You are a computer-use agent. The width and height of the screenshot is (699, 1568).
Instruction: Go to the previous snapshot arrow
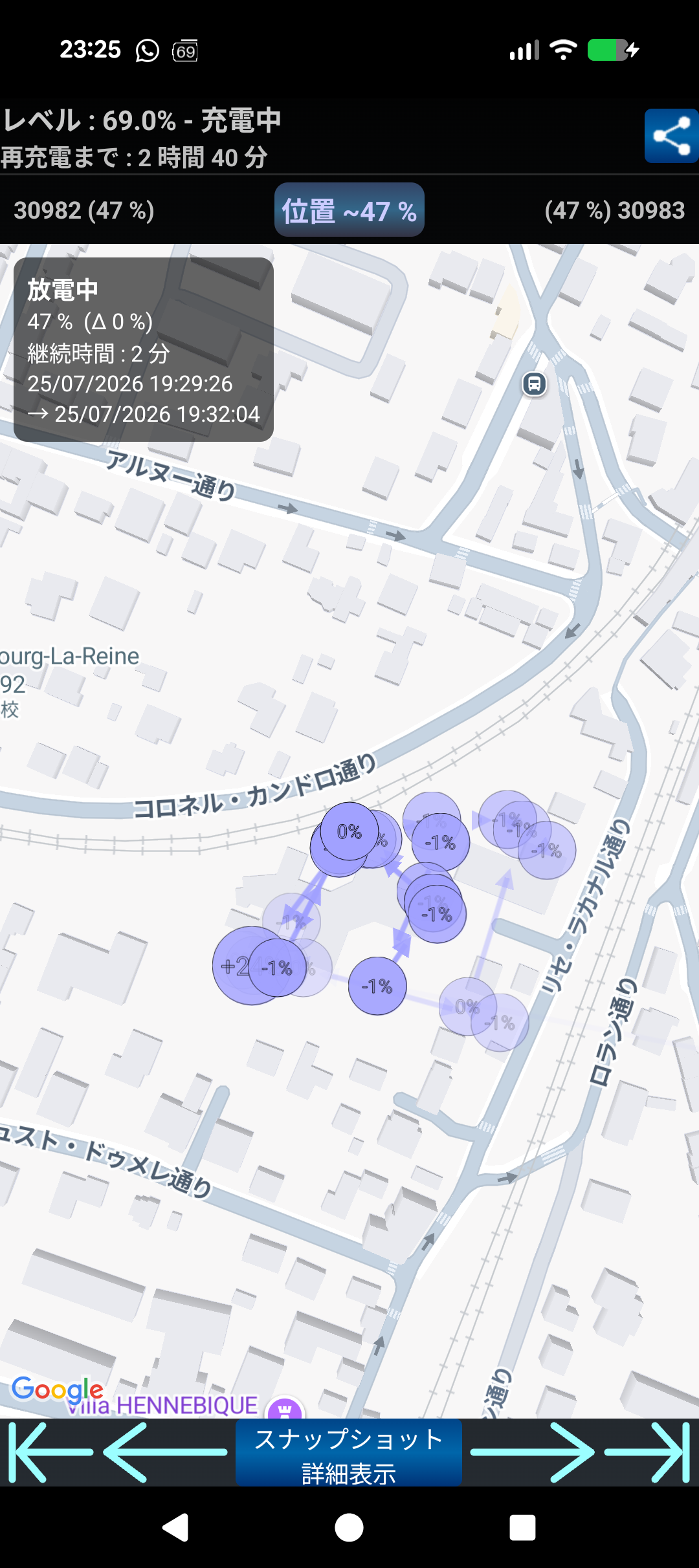tap(166, 1452)
